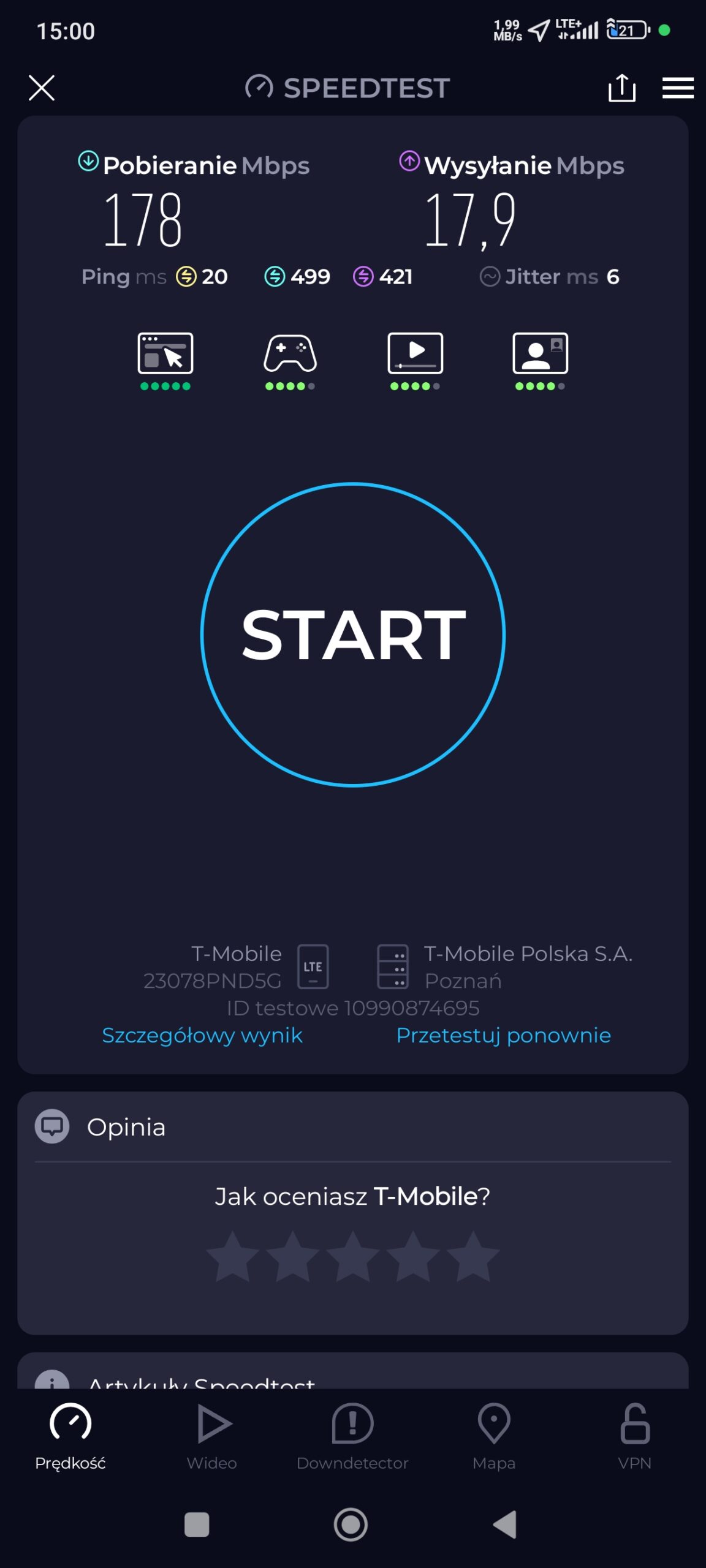Screen dimensions: 706x1568
Task: Start a new speed test
Action: click(x=353, y=635)
